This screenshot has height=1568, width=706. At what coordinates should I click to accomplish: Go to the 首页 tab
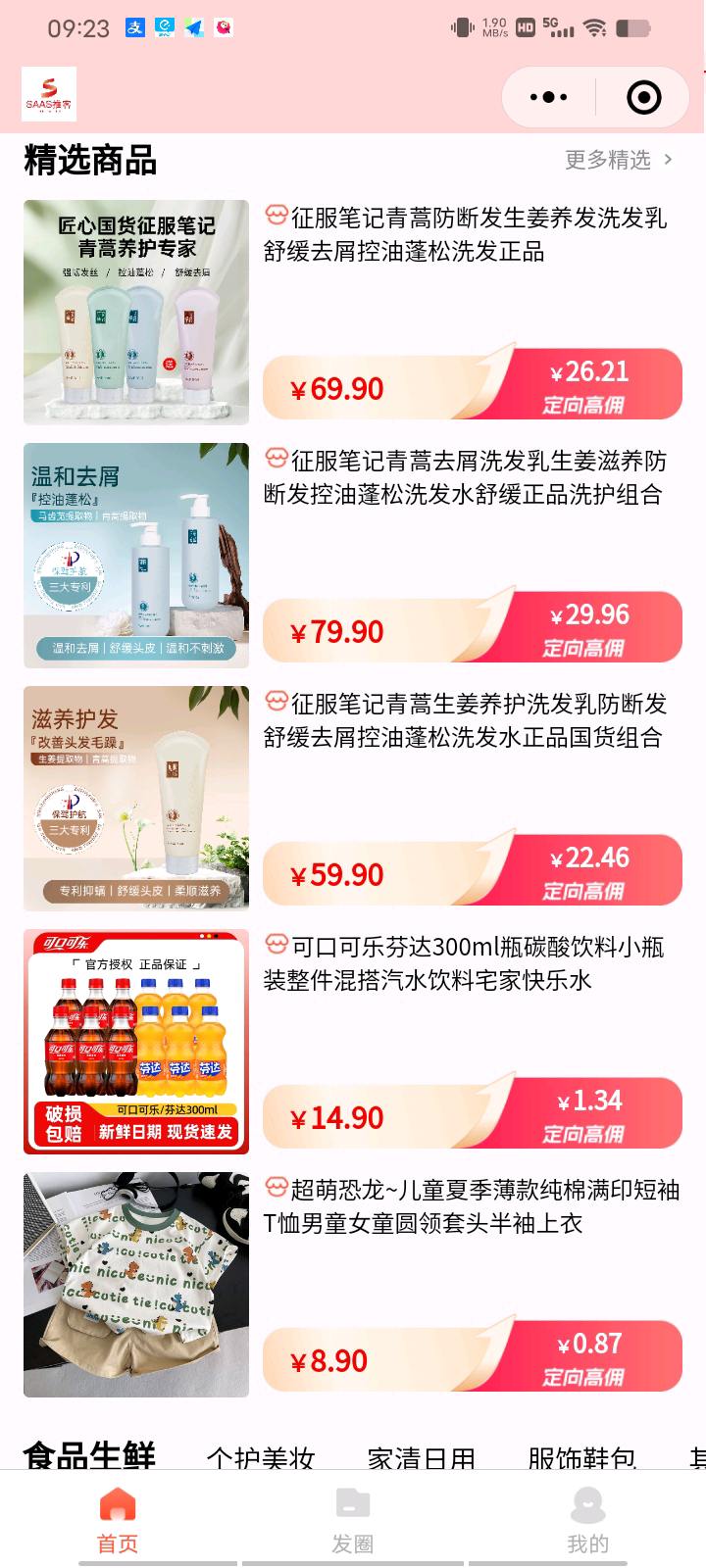(x=118, y=1521)
